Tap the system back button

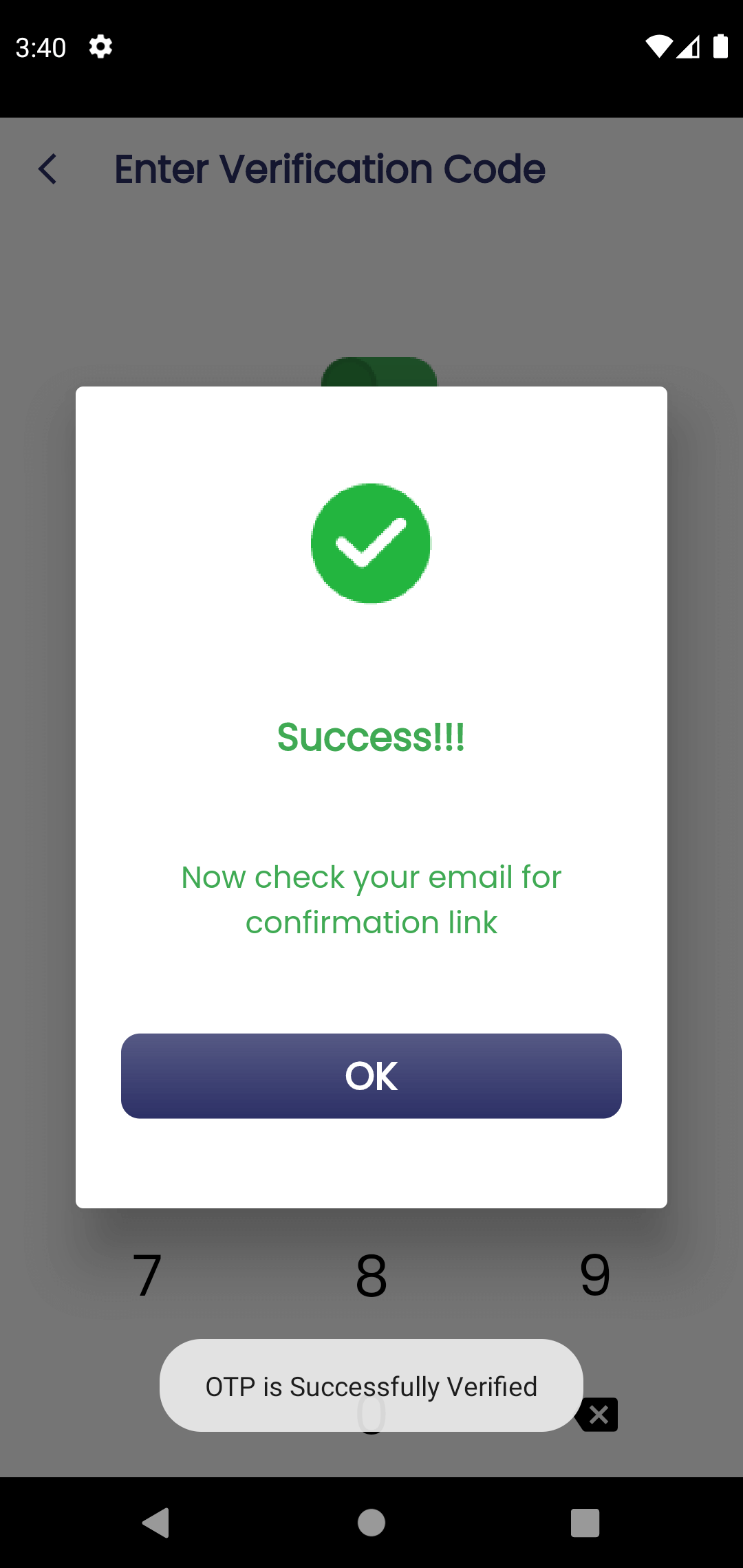point(156,1522)
